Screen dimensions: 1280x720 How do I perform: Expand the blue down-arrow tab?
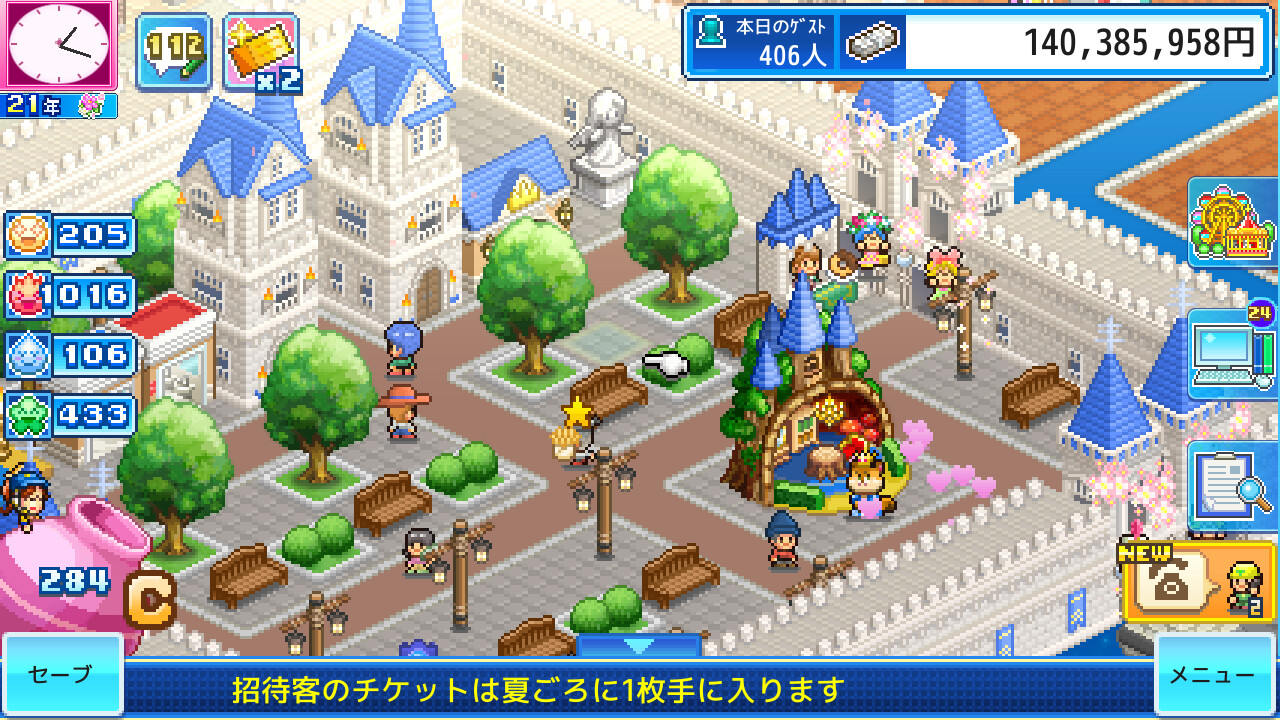coord(638,646)
